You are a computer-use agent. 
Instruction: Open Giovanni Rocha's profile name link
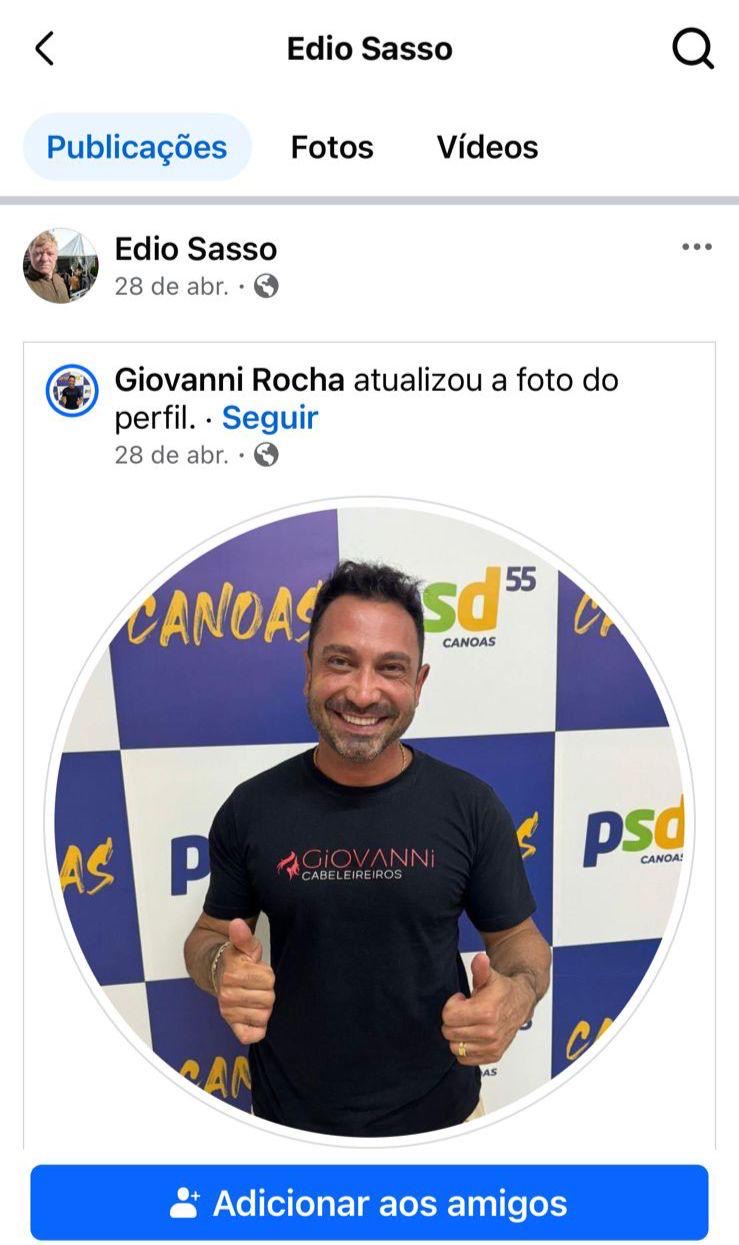pyautogui.click(x=230, y=380)
